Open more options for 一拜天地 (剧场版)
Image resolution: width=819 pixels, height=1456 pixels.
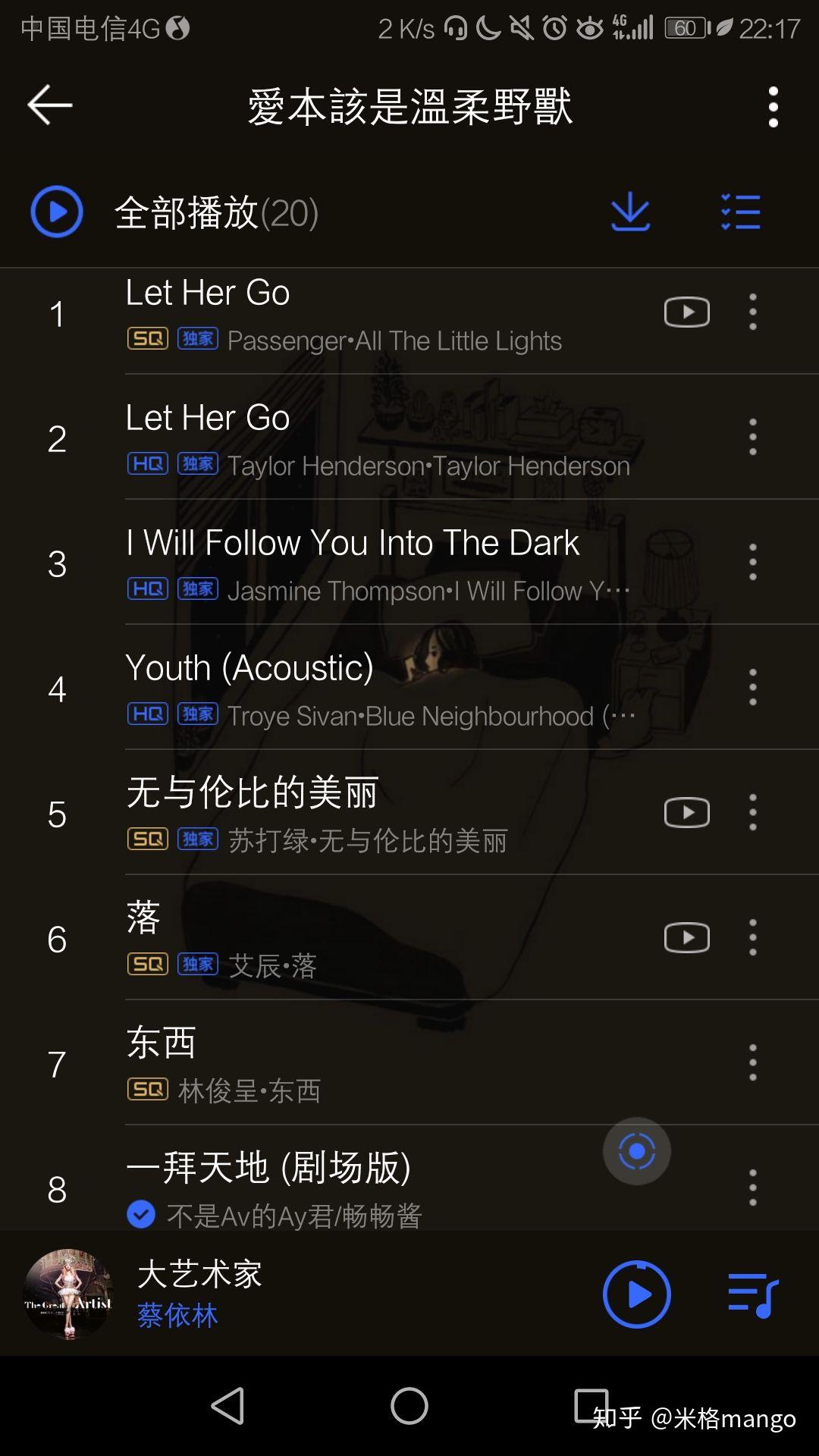tap(752, 1188)
